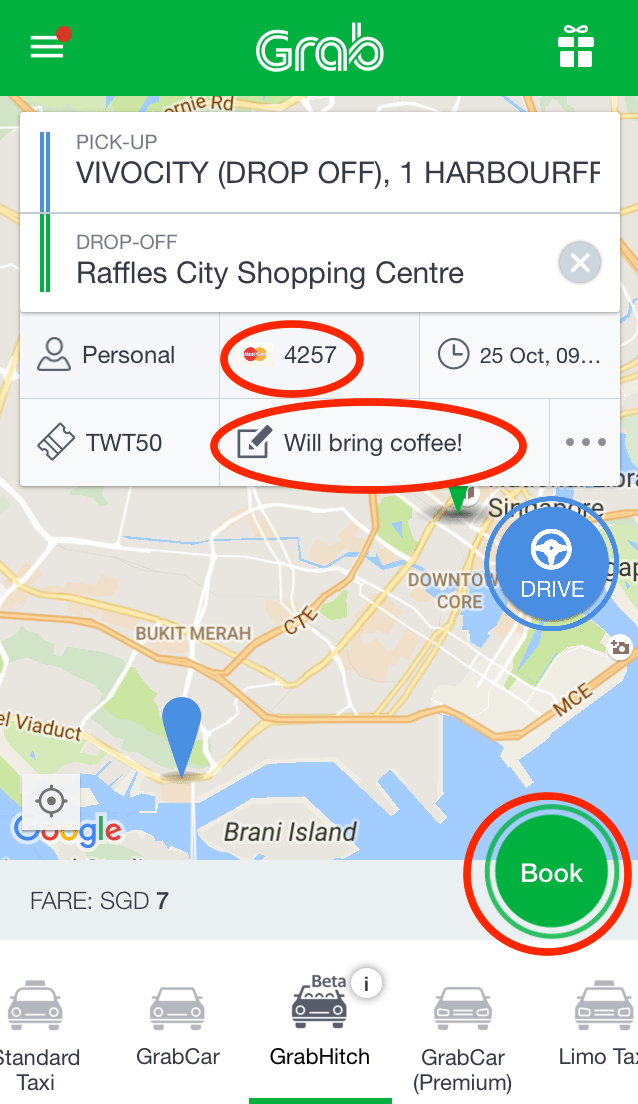Change the Personal profile tag
The height and width of the screenshot is (1104, 638).
[x=118, y=355]
